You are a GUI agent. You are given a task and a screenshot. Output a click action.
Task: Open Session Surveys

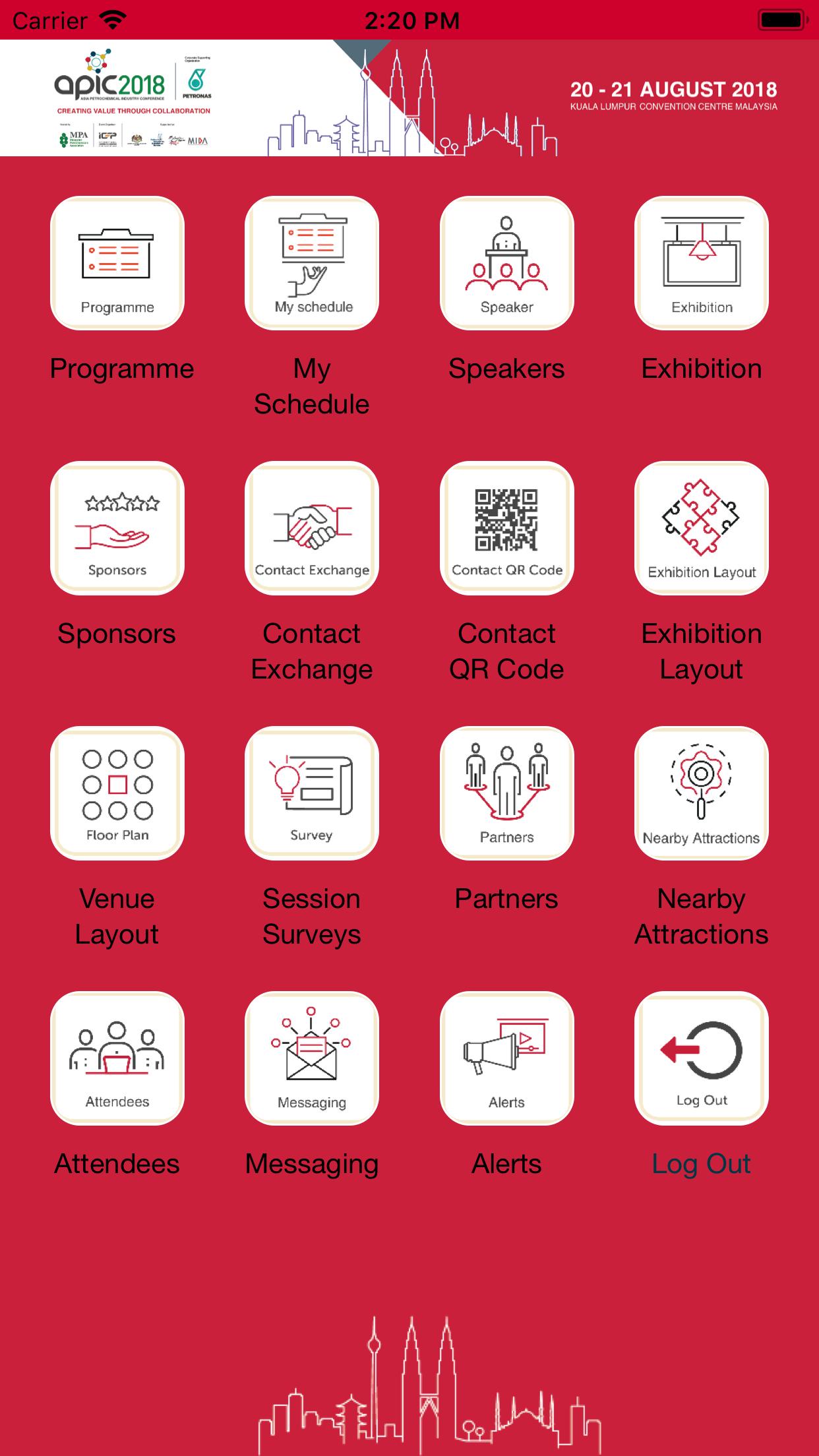(x=312, y=793)
